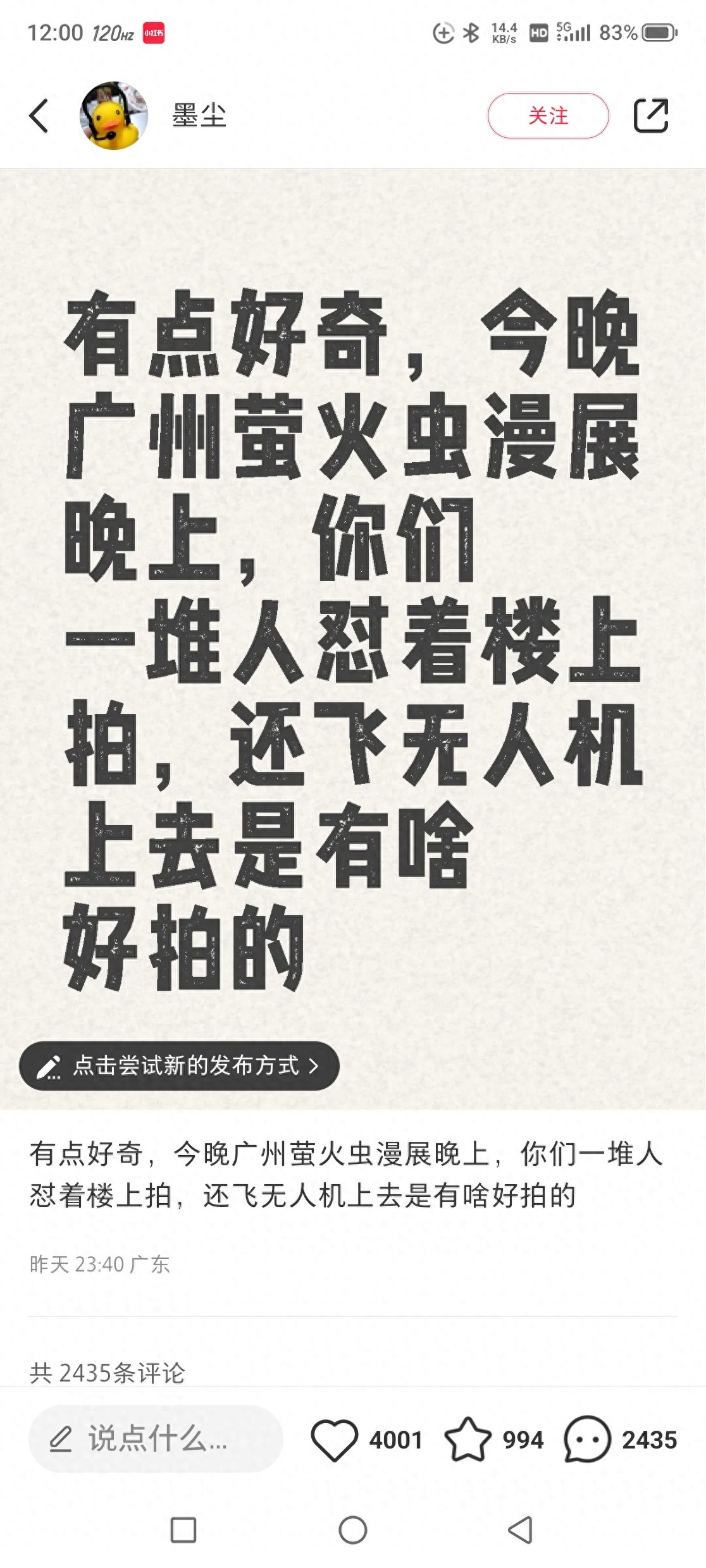Open recent apps from the navigation bar
The height and width of the screenshot is (1568, 706).
[x=183, y=1530]
